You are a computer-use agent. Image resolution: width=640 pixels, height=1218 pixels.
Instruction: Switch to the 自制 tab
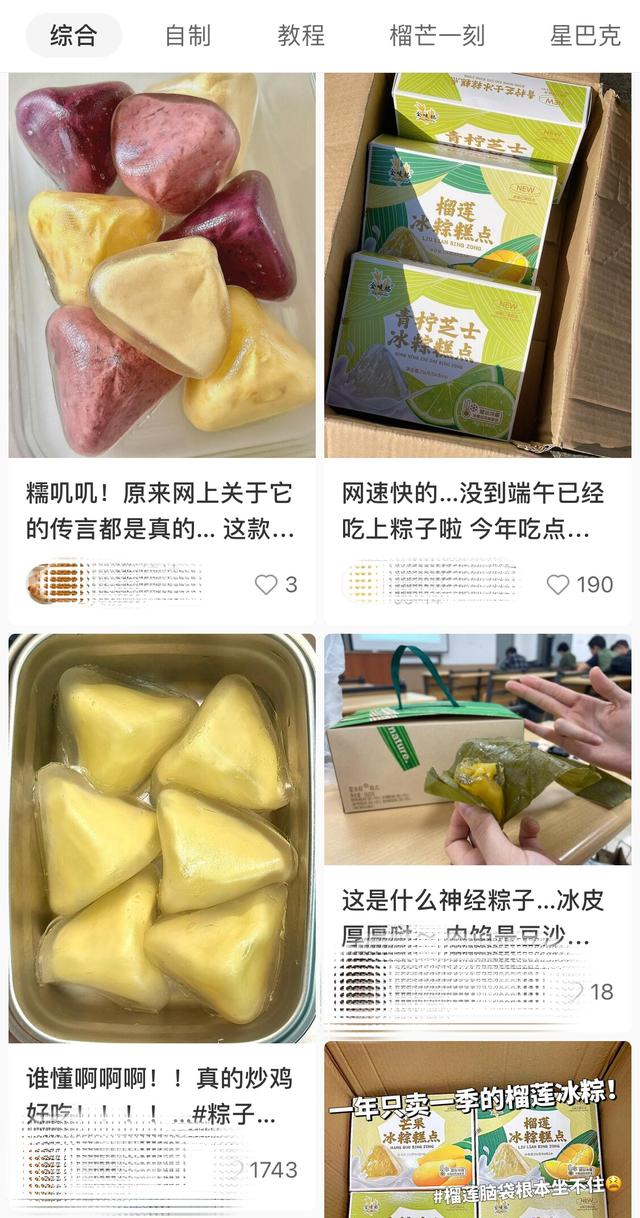point(188,36)
